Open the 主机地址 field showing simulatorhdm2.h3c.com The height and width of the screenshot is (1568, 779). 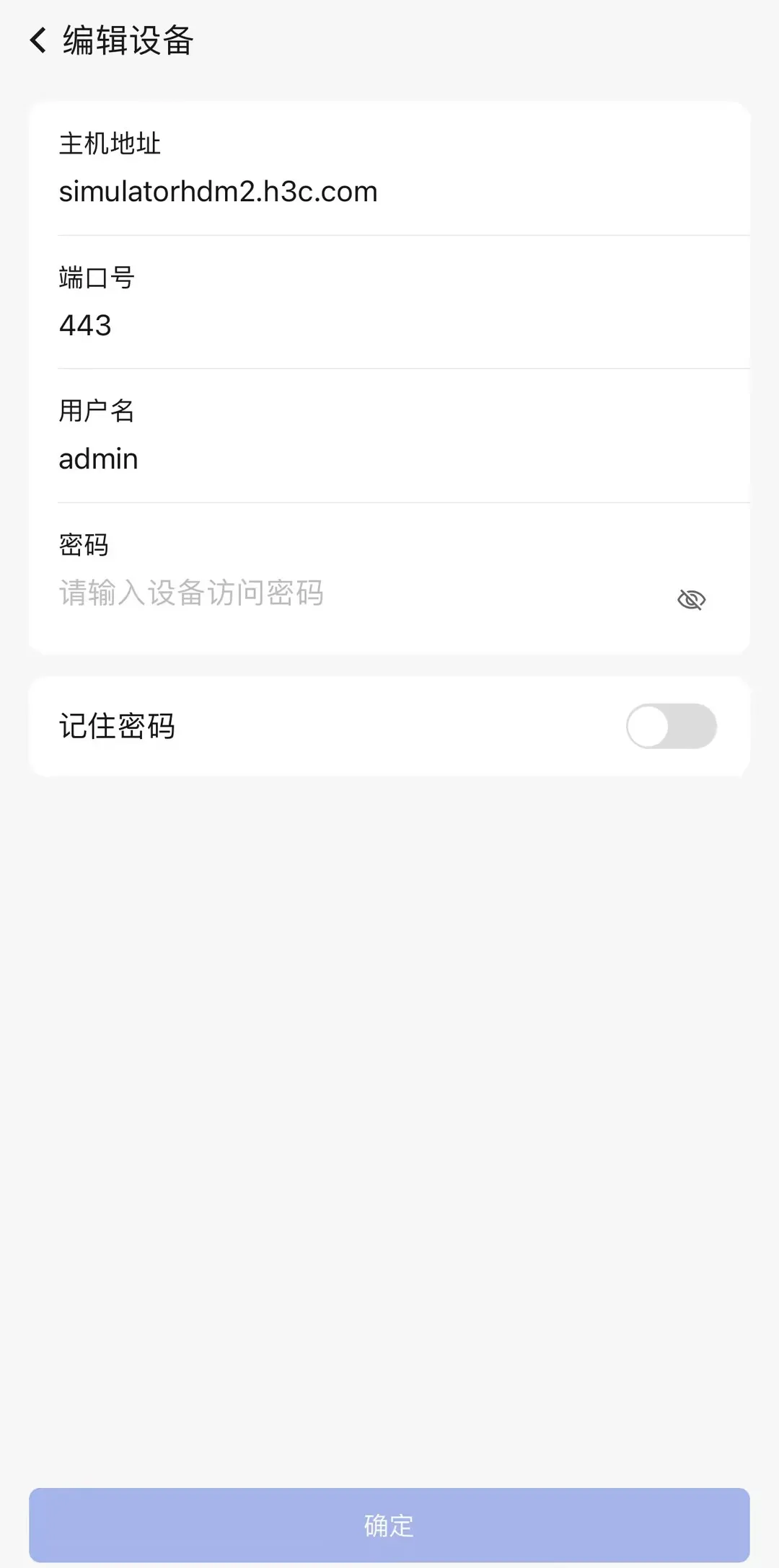(218, 190)
